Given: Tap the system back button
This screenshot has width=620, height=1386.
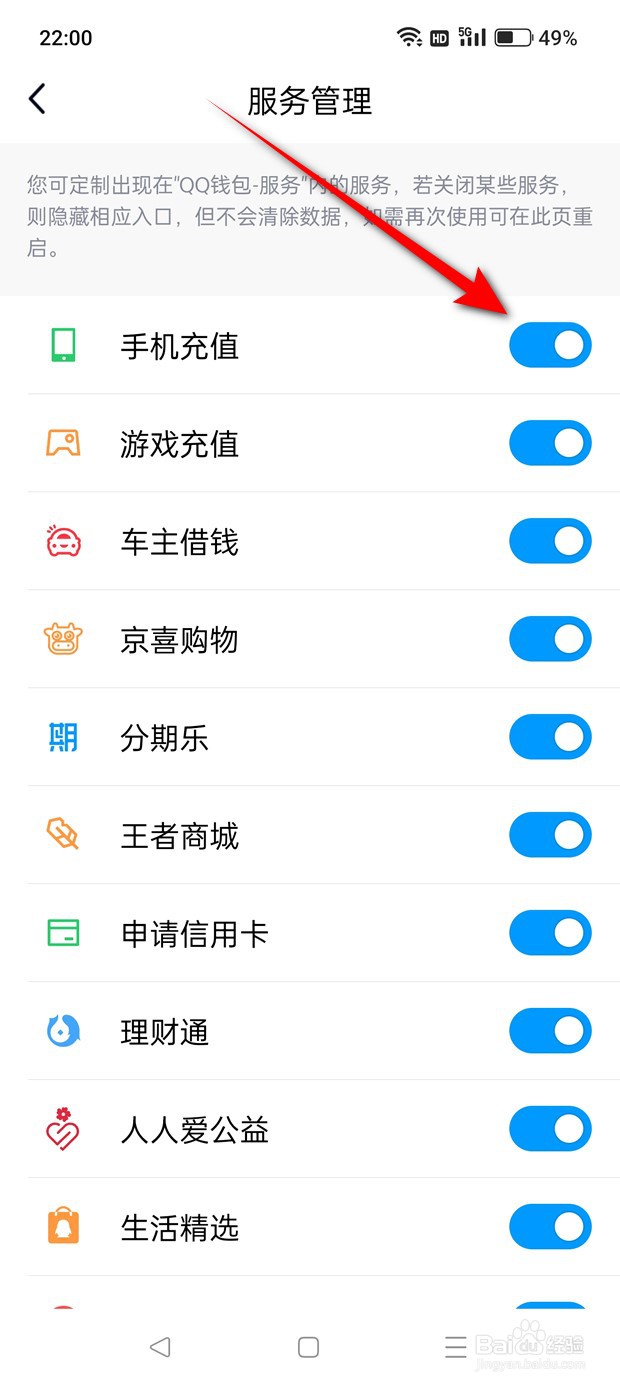Looking at the screenshot, I should pos(160,1347).
